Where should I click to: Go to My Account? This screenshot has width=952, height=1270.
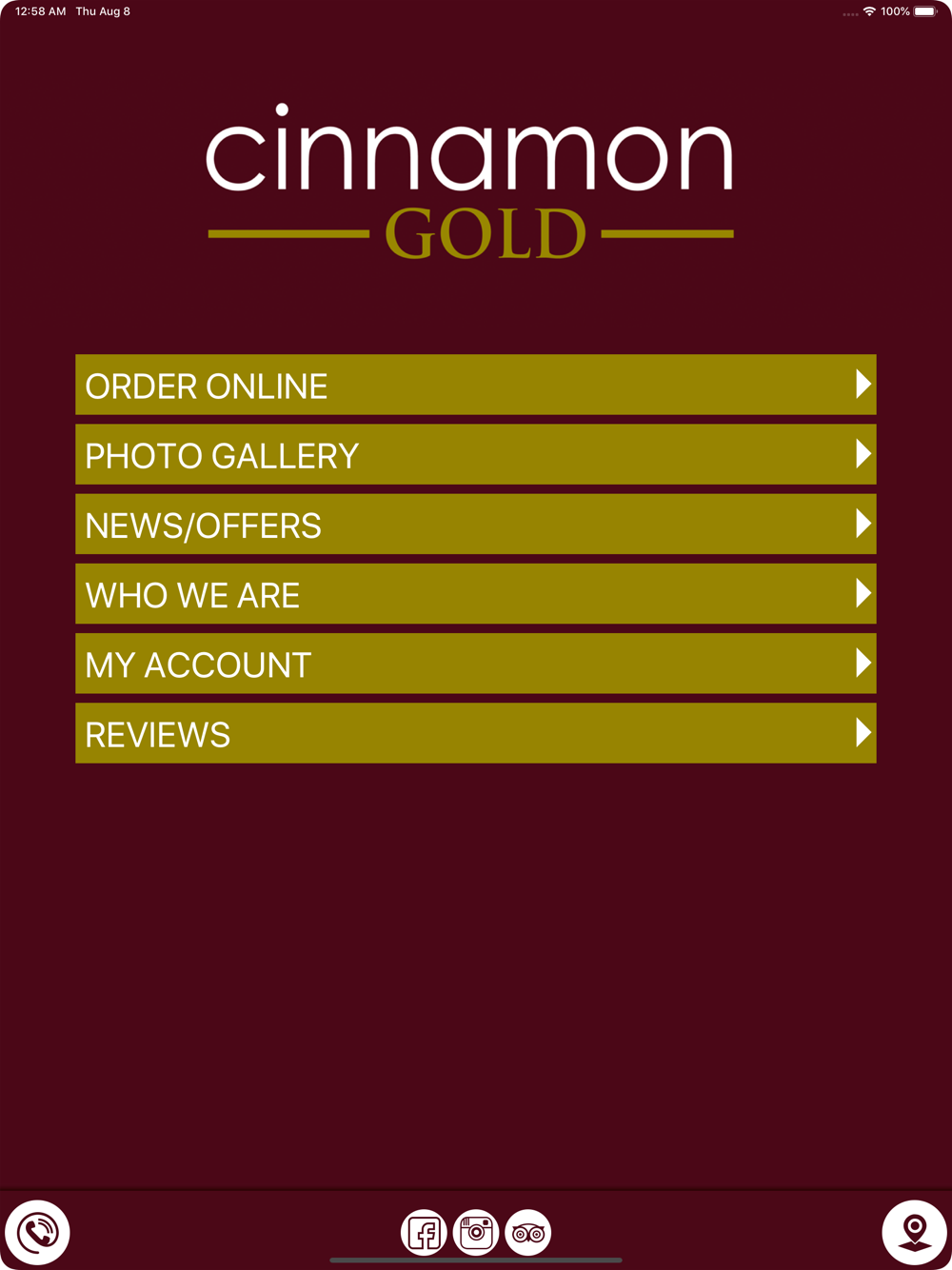coord(475,664)
